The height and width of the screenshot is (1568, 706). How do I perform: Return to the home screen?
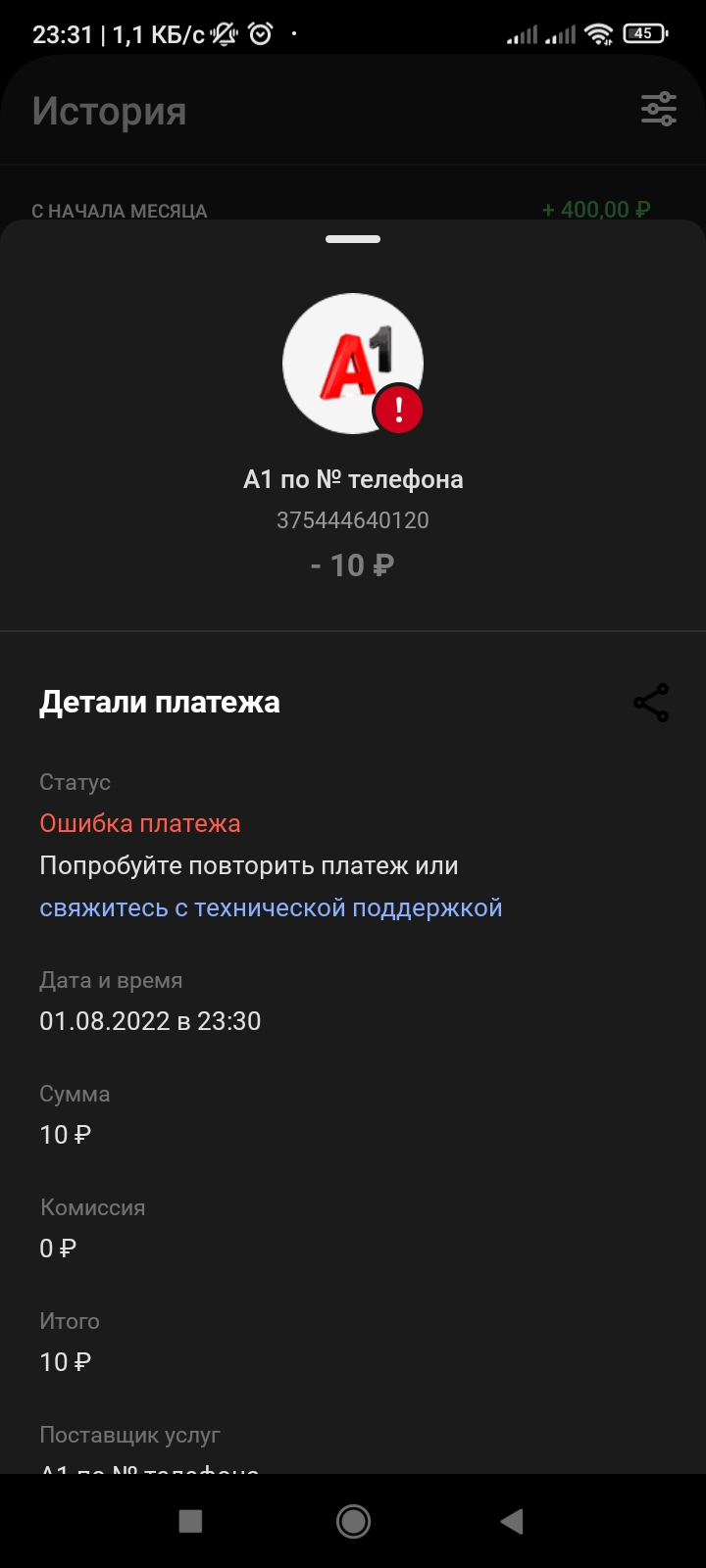click(x=353, y=1521)
